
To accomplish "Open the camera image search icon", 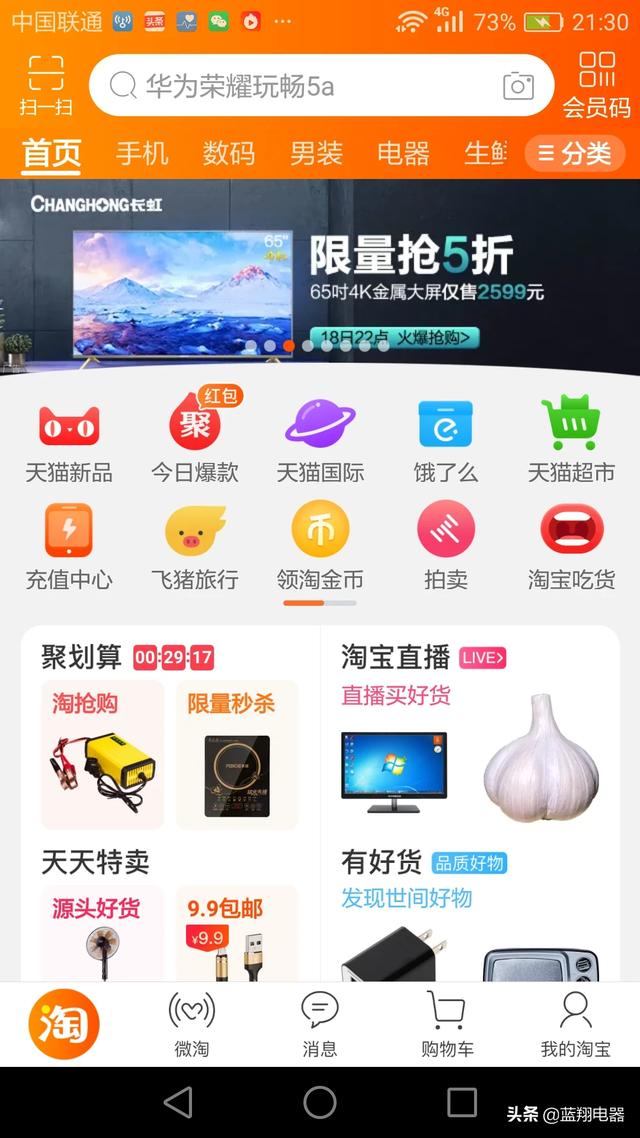I will tap(518, 86).
